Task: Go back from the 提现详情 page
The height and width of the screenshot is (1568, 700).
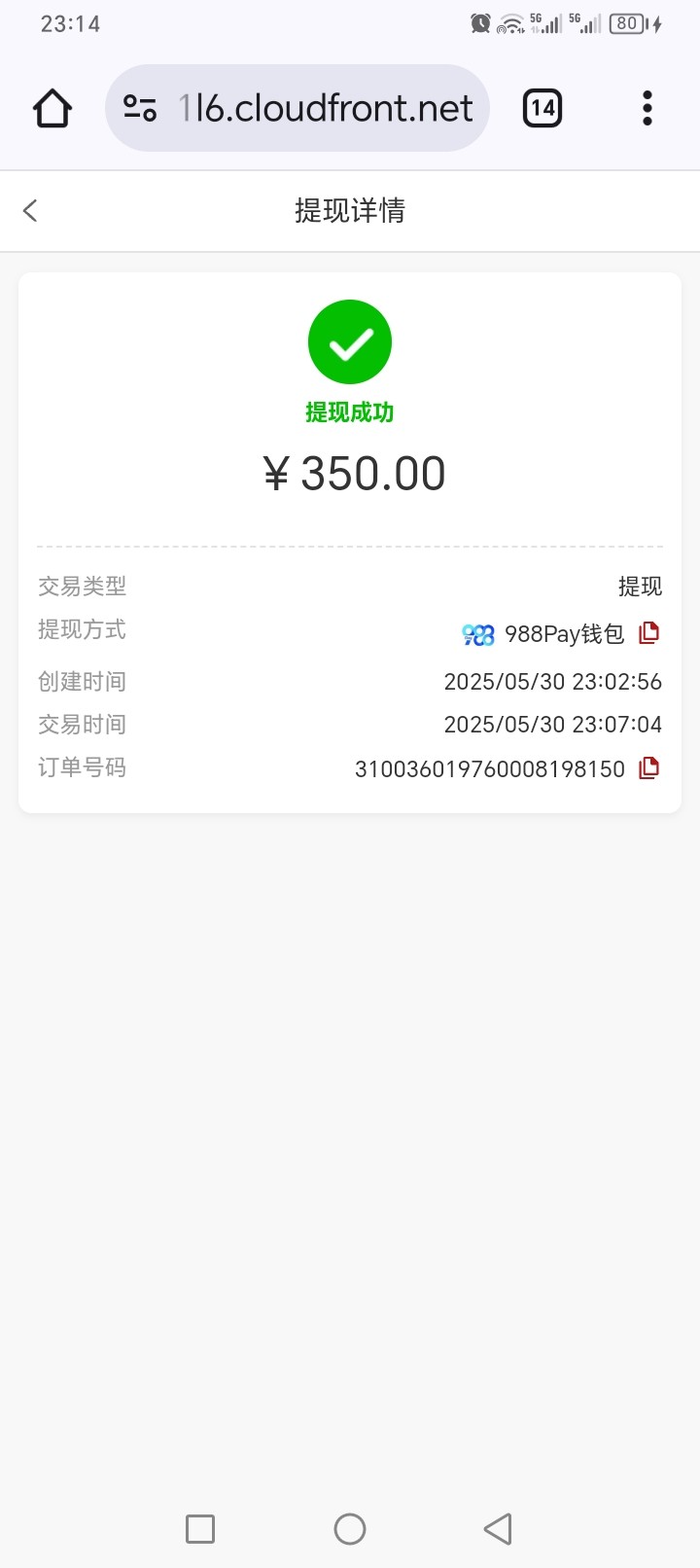Action: 30,210
